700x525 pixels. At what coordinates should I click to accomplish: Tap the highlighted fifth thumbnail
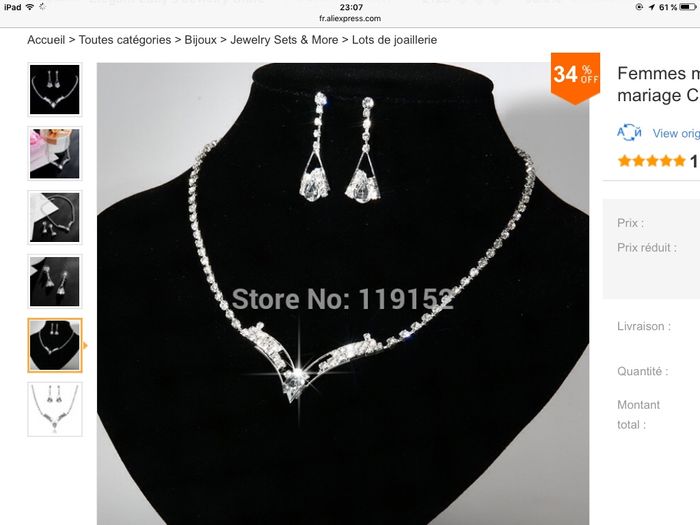(x=54, y=345)
